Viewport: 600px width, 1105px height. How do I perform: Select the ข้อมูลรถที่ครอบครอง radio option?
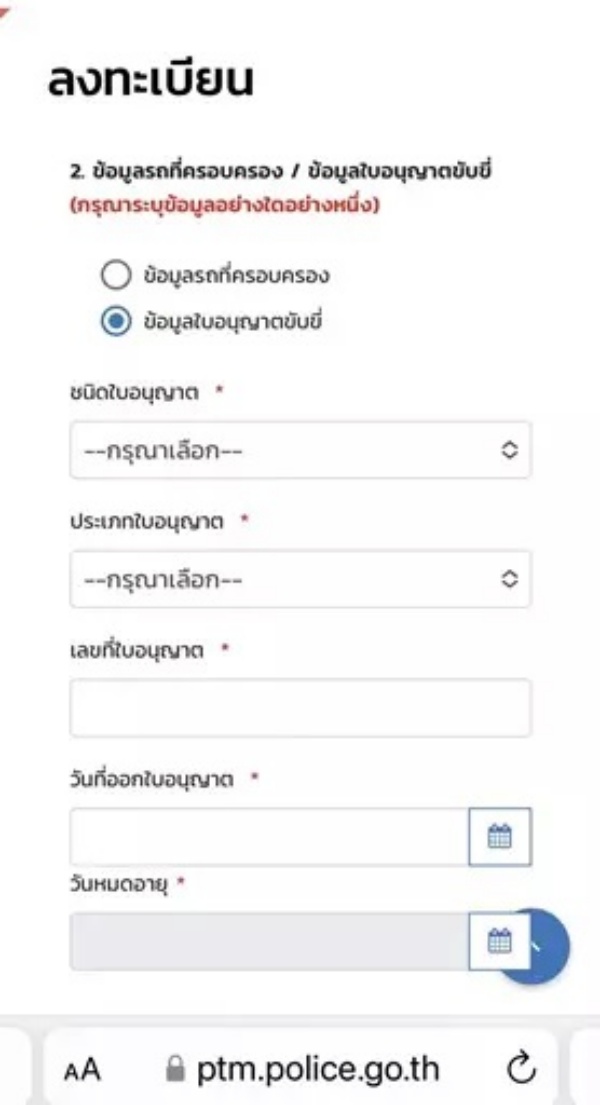pyautogui.click(x=116, y=275)
